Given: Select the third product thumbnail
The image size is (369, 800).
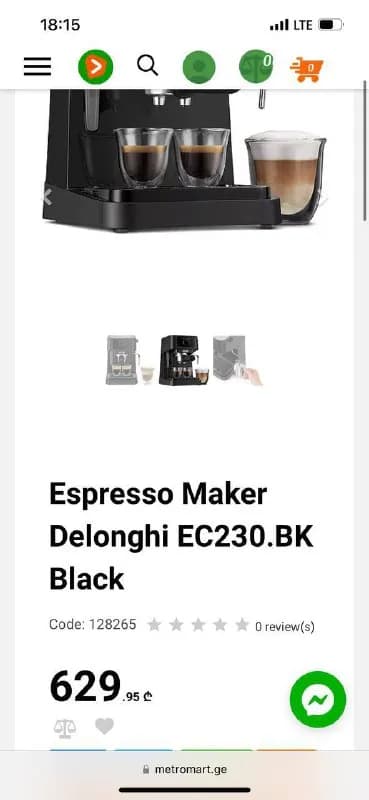Looking at the screenshot, I should 237,360.
